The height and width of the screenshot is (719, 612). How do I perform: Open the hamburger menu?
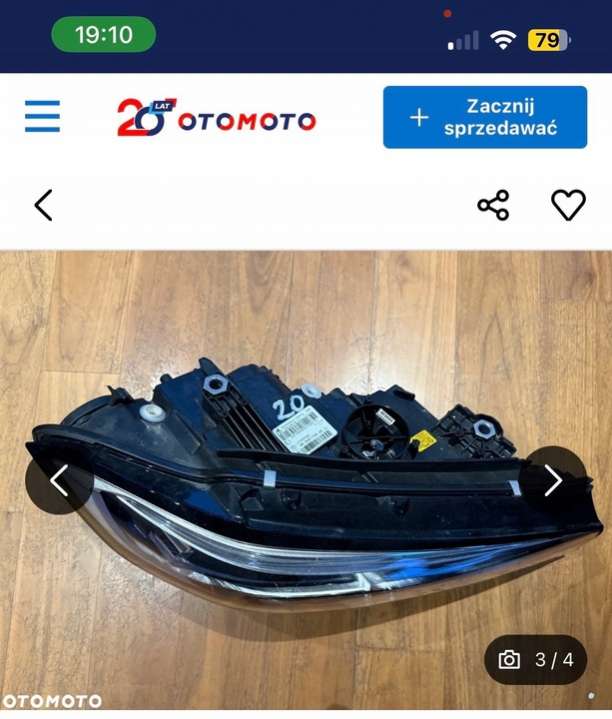click(x=42, y=117)
